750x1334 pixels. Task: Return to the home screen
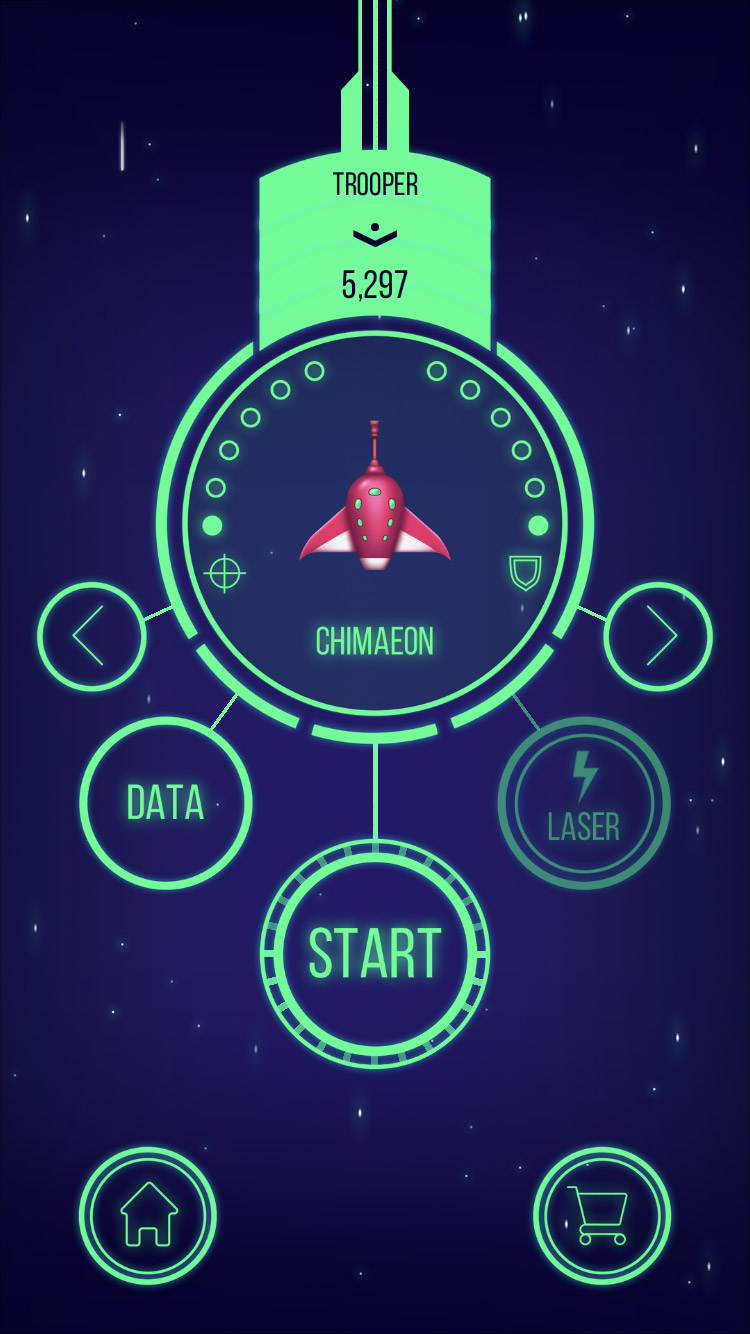pyautogui.click(x=148, y=1215)
